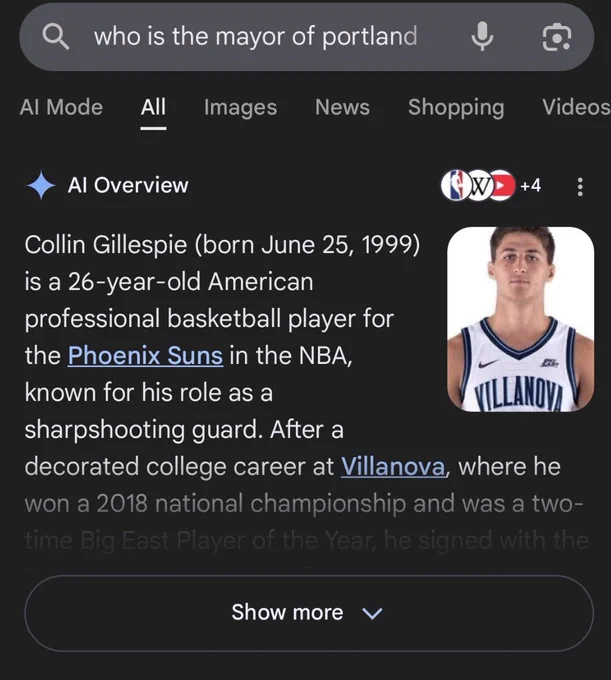611x680 pixels.
Task: Follow the Villanova link
Action: [393, 467]
